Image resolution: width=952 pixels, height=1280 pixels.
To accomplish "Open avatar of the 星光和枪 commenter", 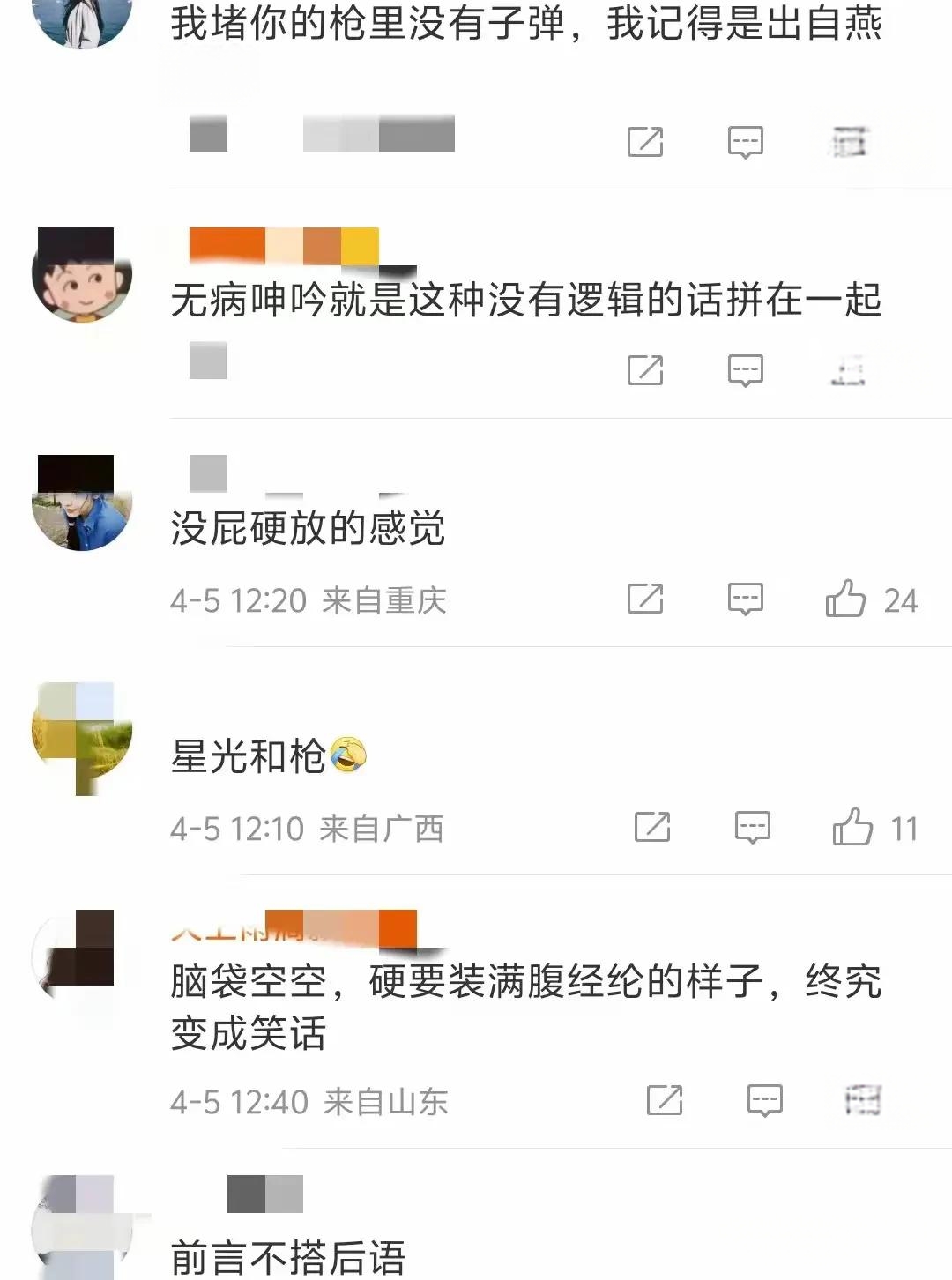I will (81, 737).
